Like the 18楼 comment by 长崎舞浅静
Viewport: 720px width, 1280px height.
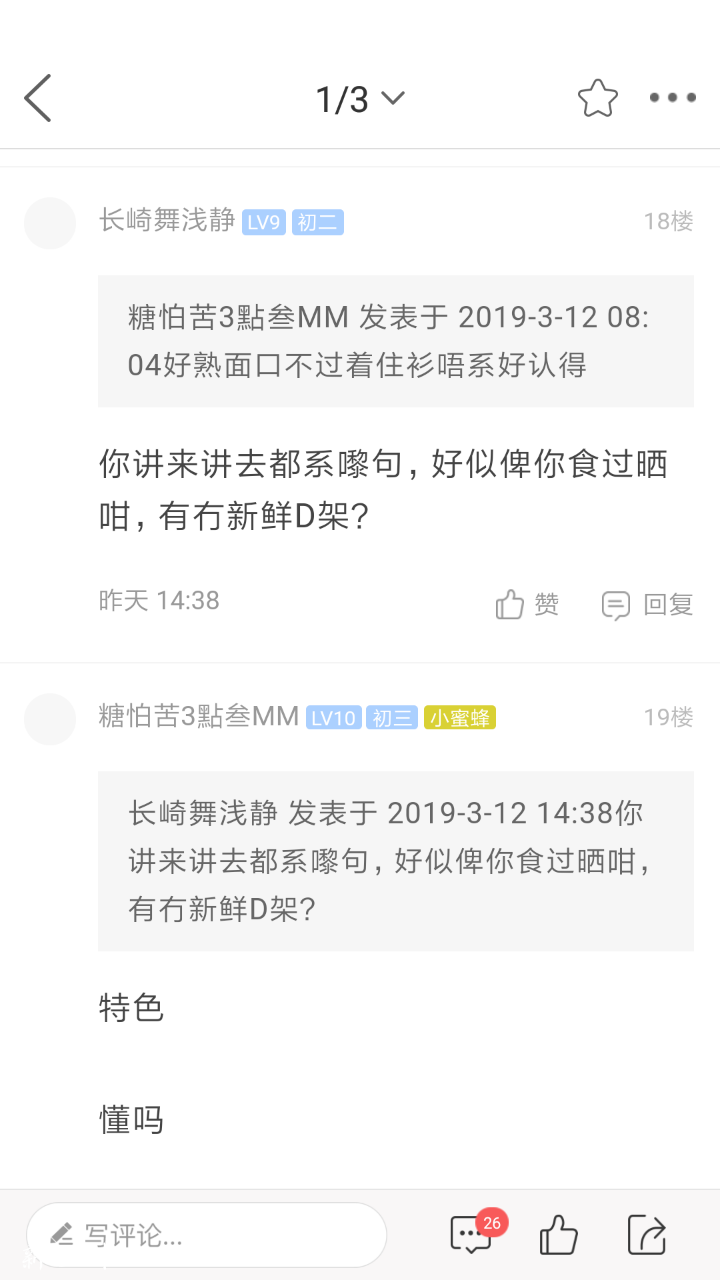(527, 604)
